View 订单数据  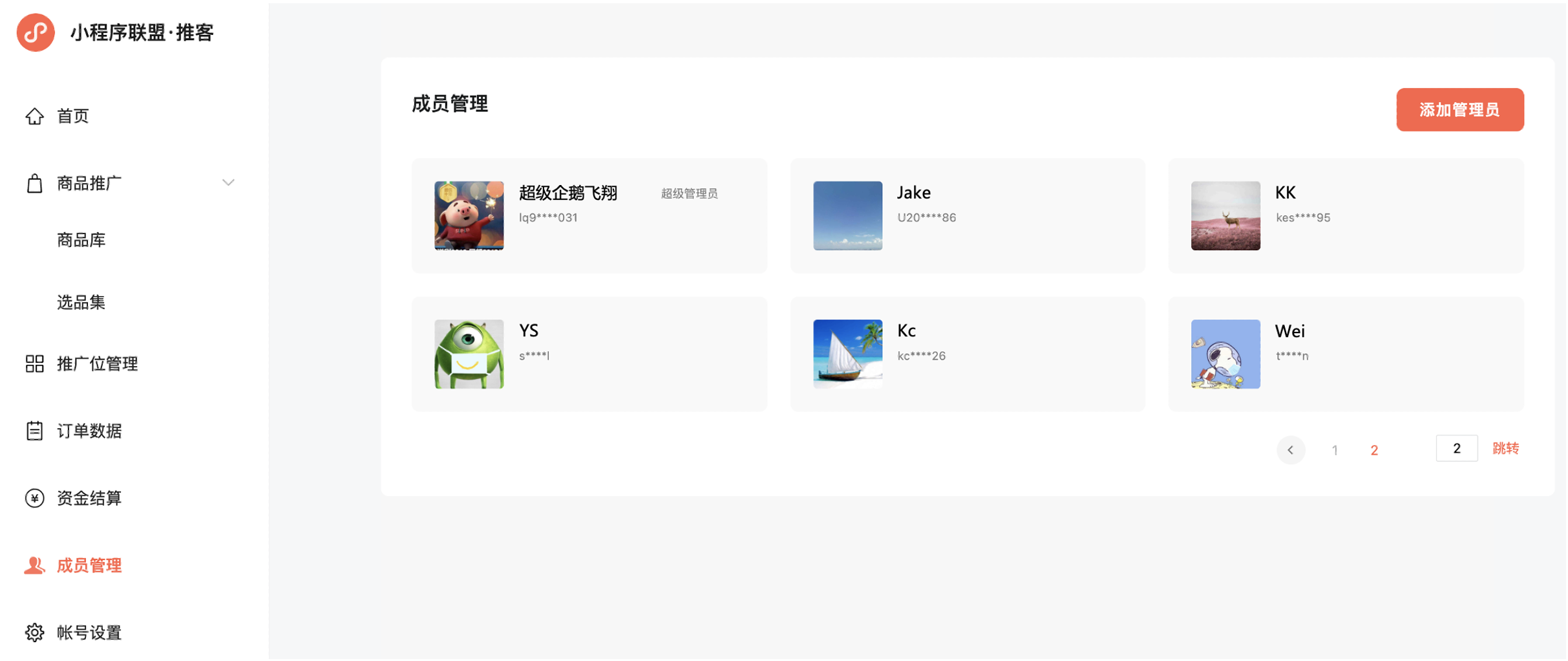click(89, 431)
